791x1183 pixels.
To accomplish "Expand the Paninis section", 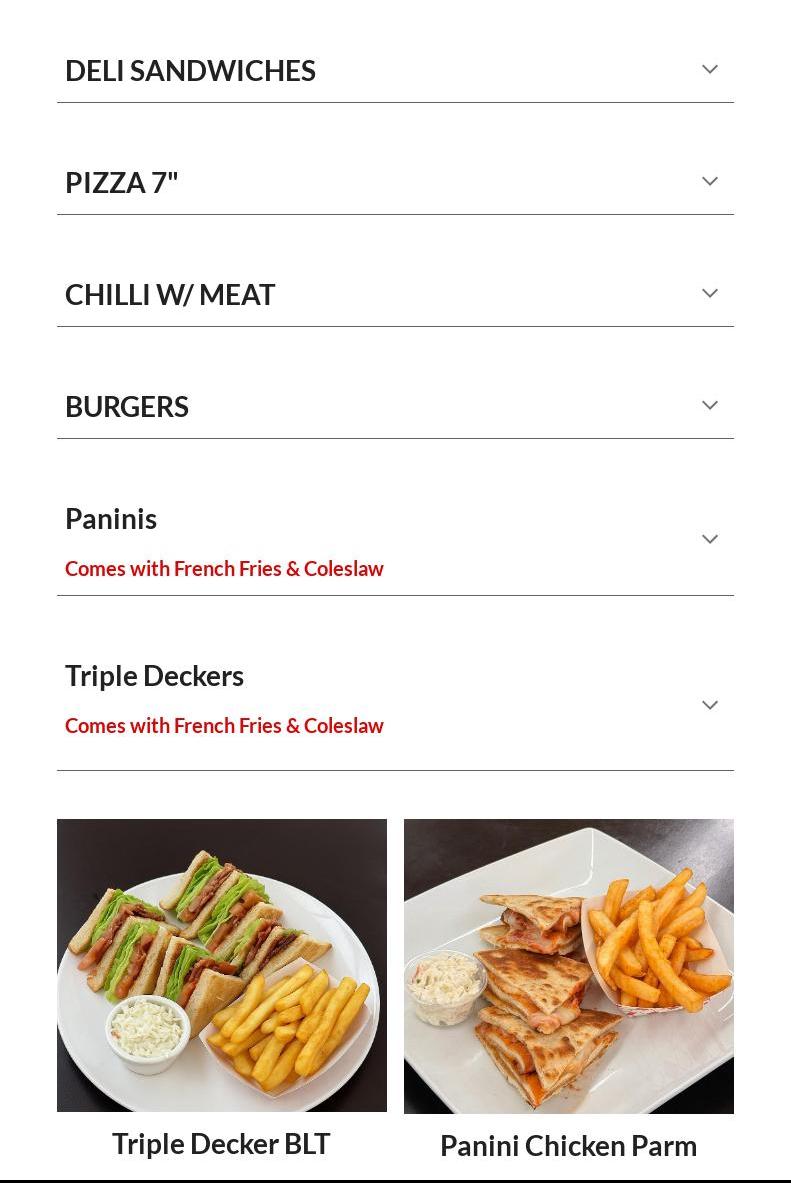I will (x=709, y=540).
